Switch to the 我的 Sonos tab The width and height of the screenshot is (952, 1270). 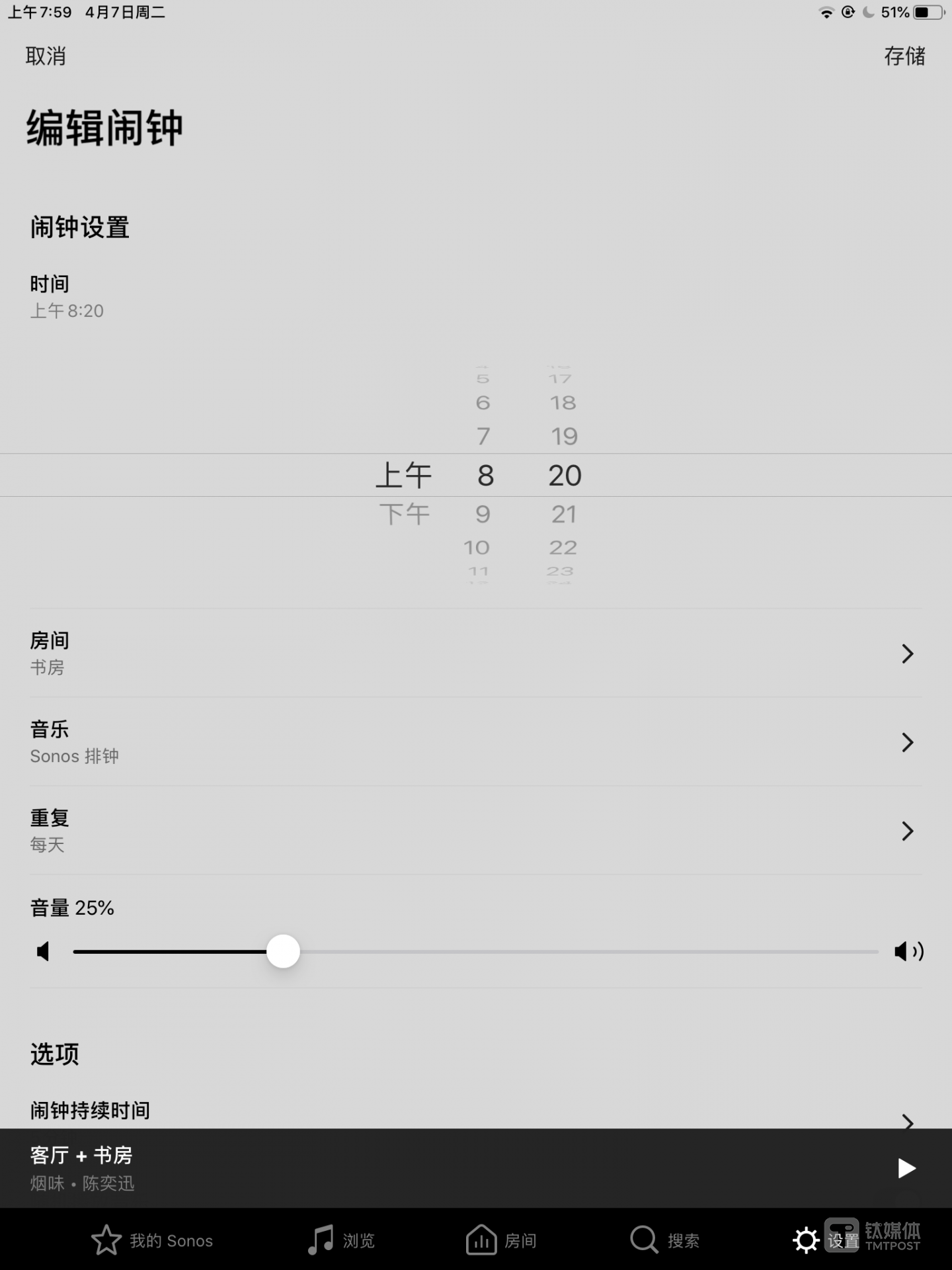point(152,1240)
